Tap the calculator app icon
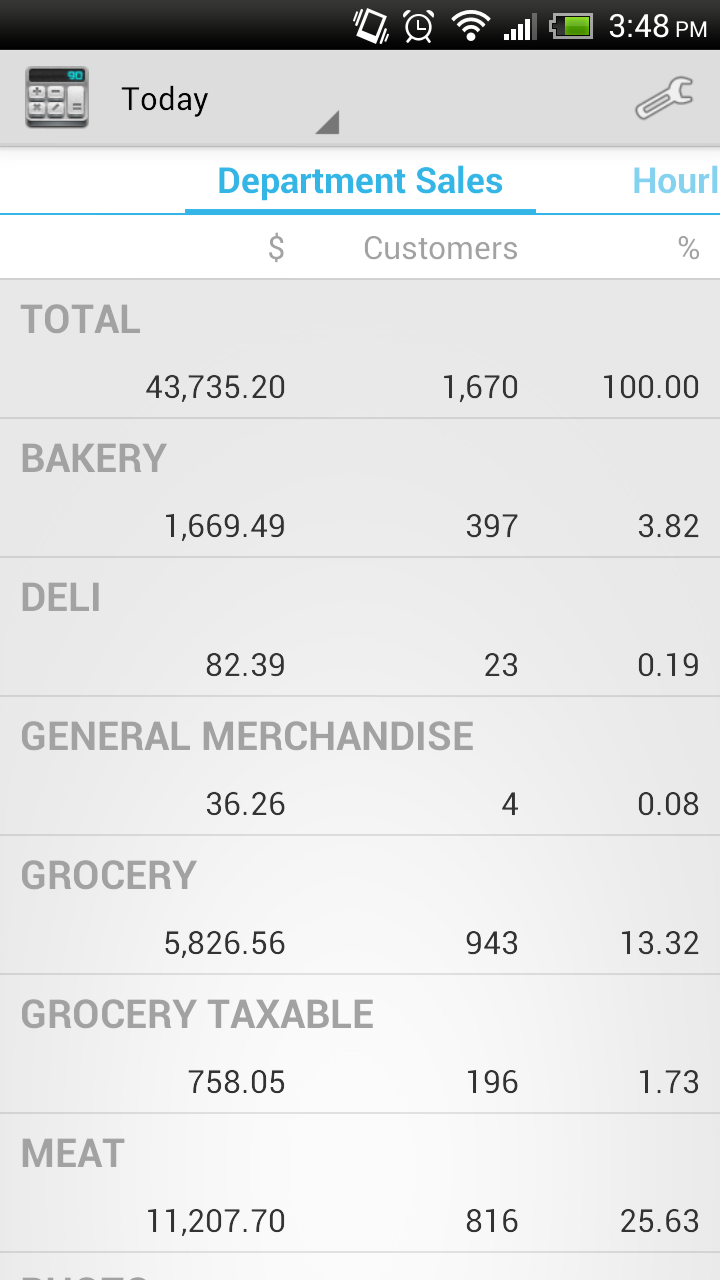Viewport: 720px width, 1280px height. (x=57, y=97)
